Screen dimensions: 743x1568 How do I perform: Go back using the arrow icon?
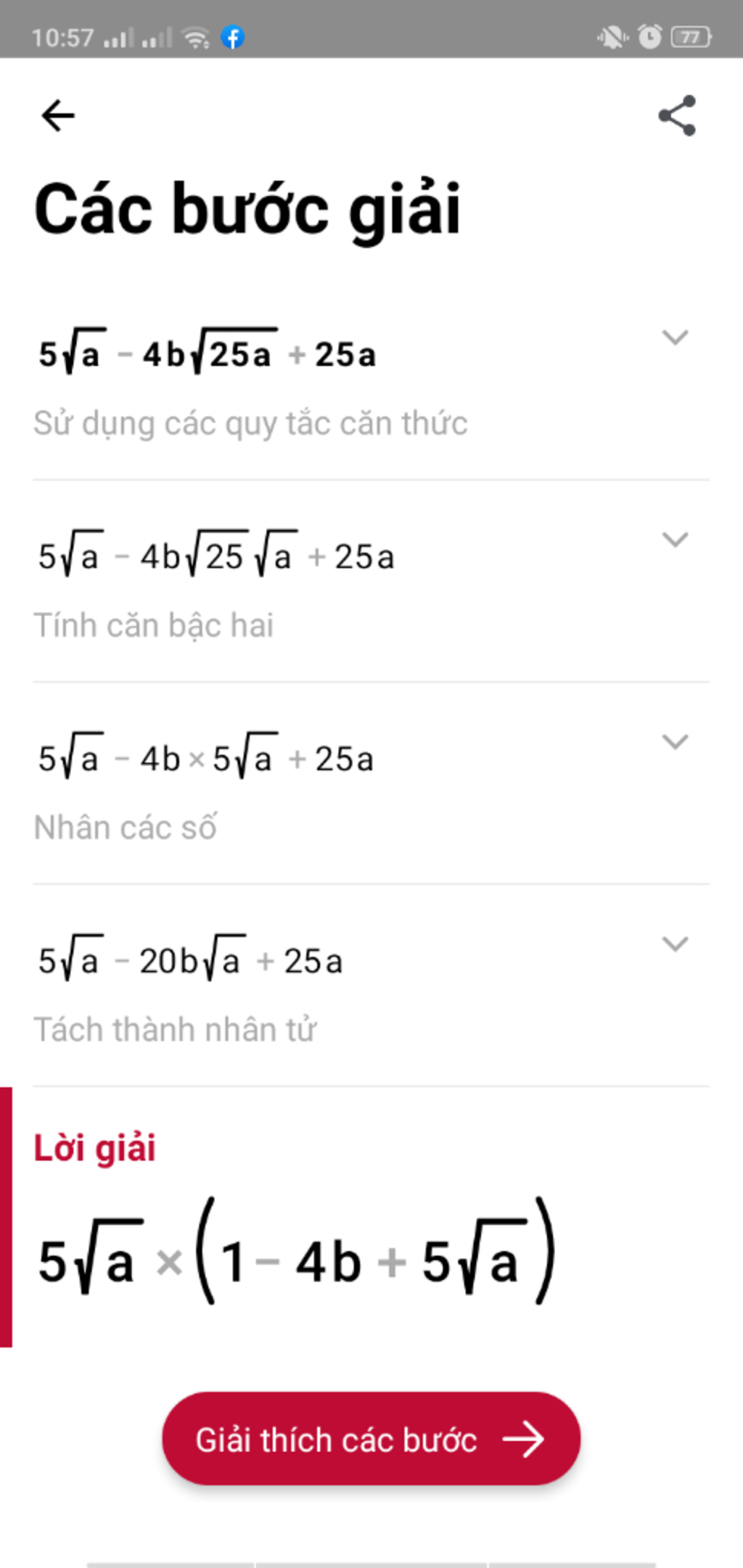pyautogui.click(x=58, y=116)
